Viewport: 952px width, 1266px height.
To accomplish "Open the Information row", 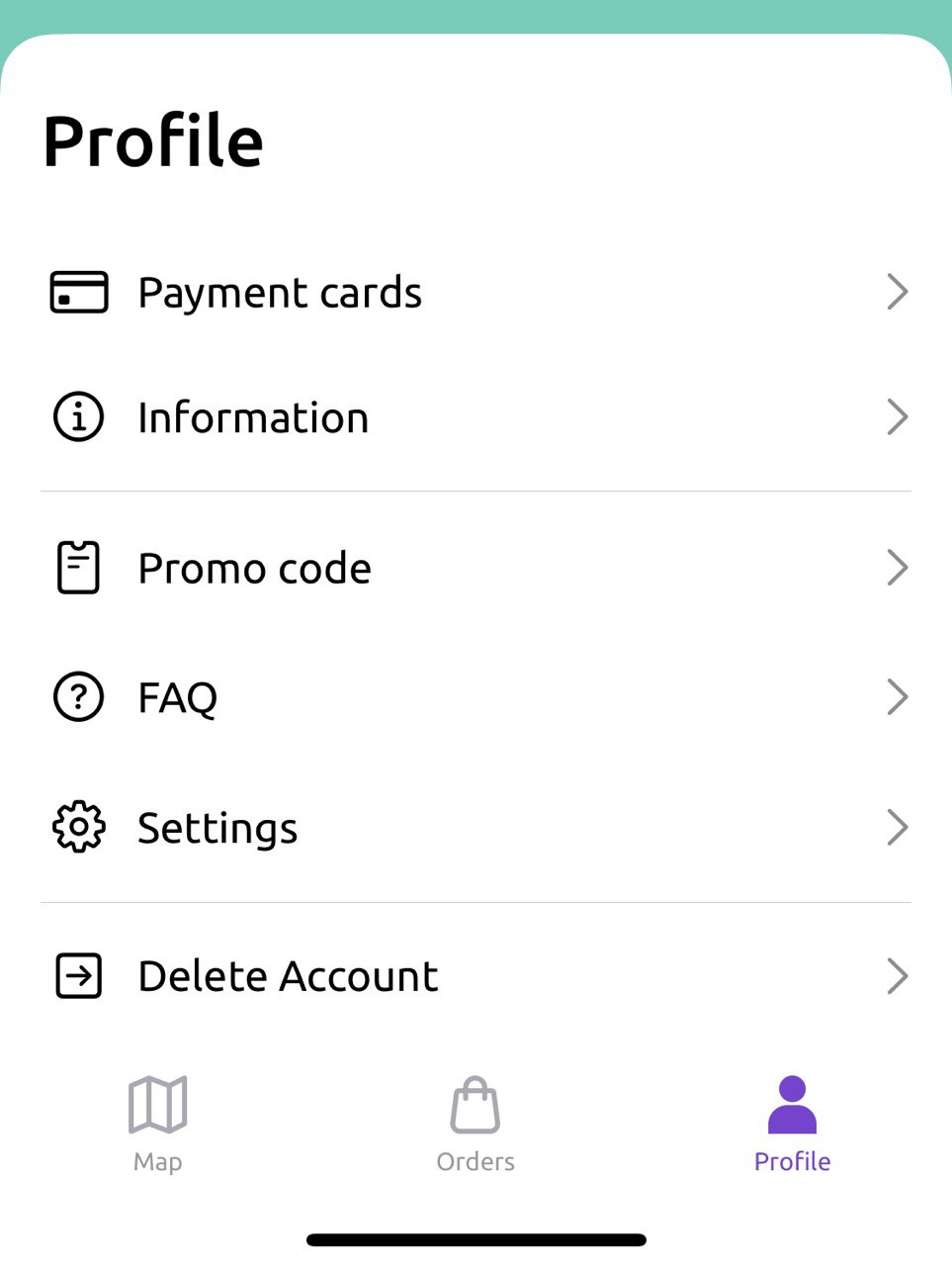I will (x=253, y=417).
